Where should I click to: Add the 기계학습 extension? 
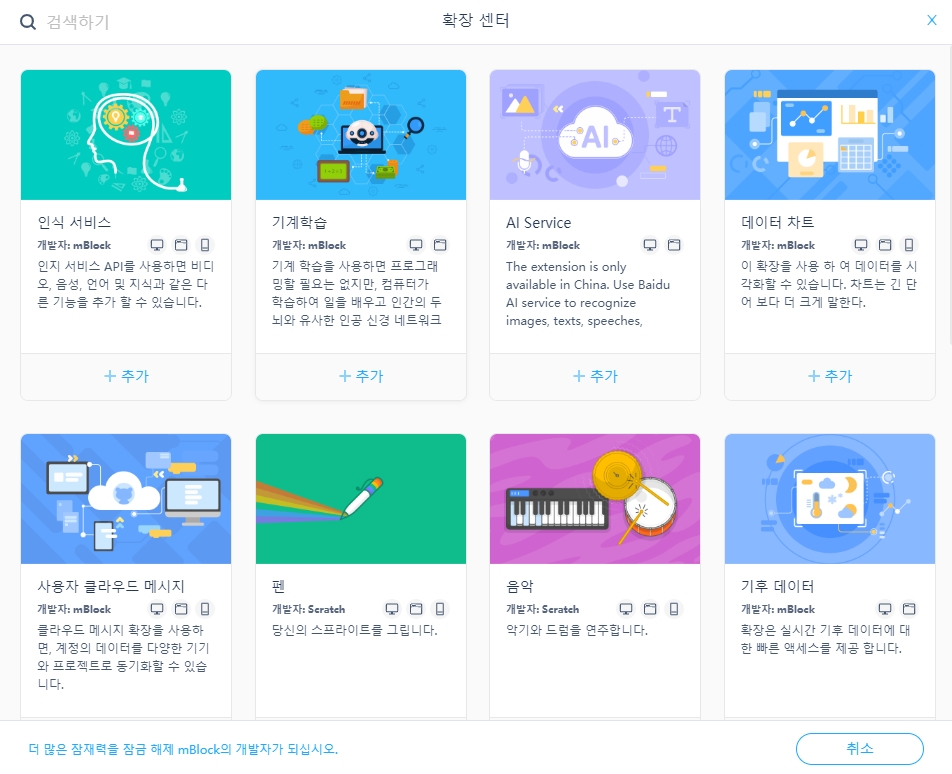[361, 376]
